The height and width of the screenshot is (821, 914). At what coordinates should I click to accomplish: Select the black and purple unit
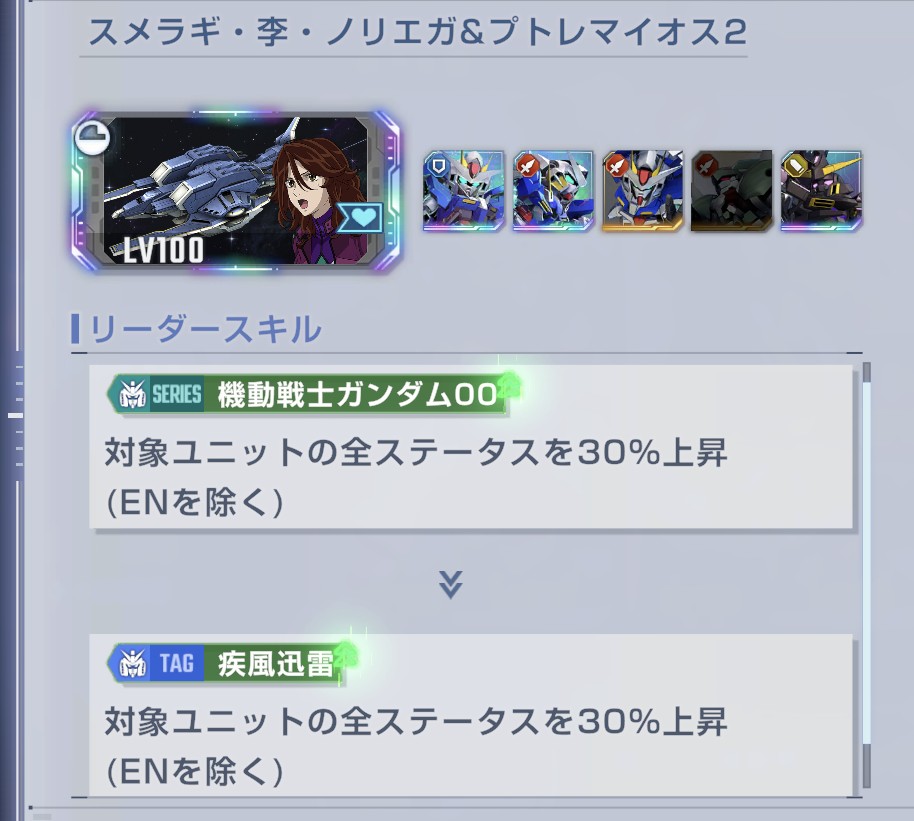(821, 191)
